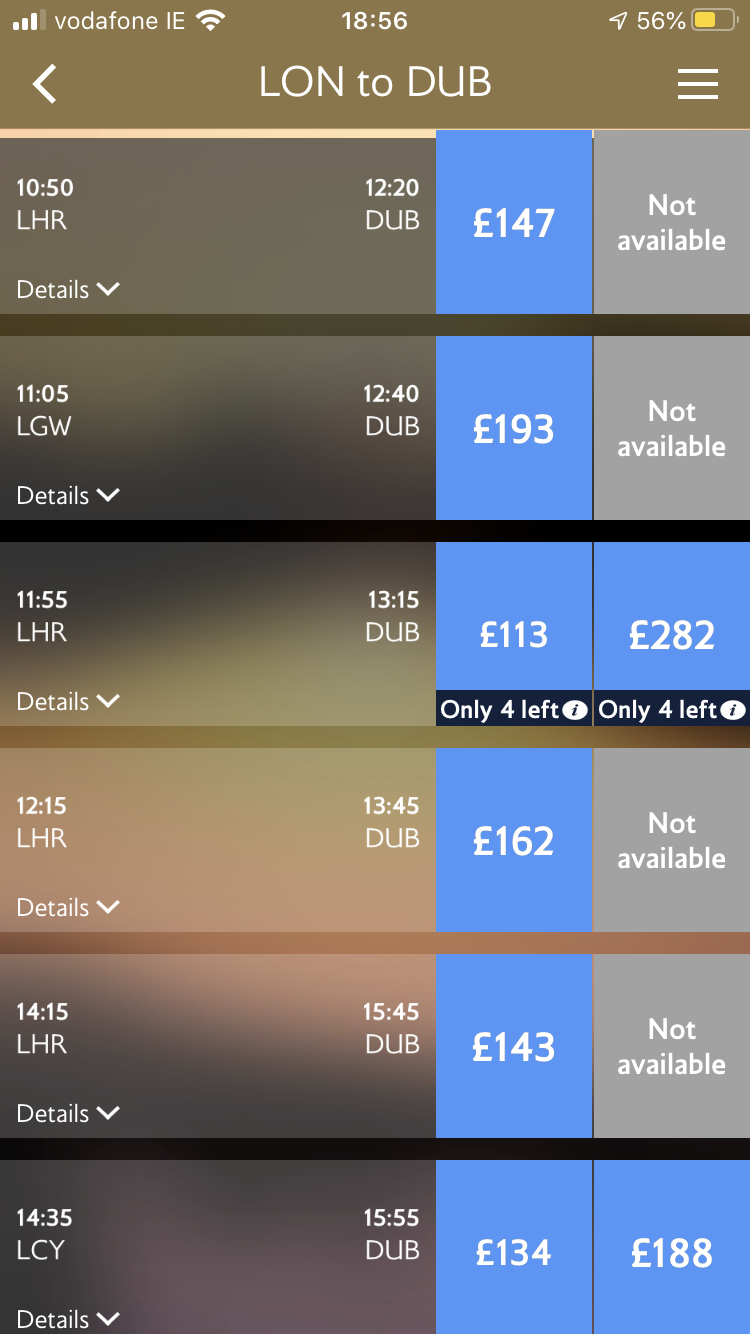
Task: Expand Details for the 14:15 LHR flight
Action: [68, 1114]
